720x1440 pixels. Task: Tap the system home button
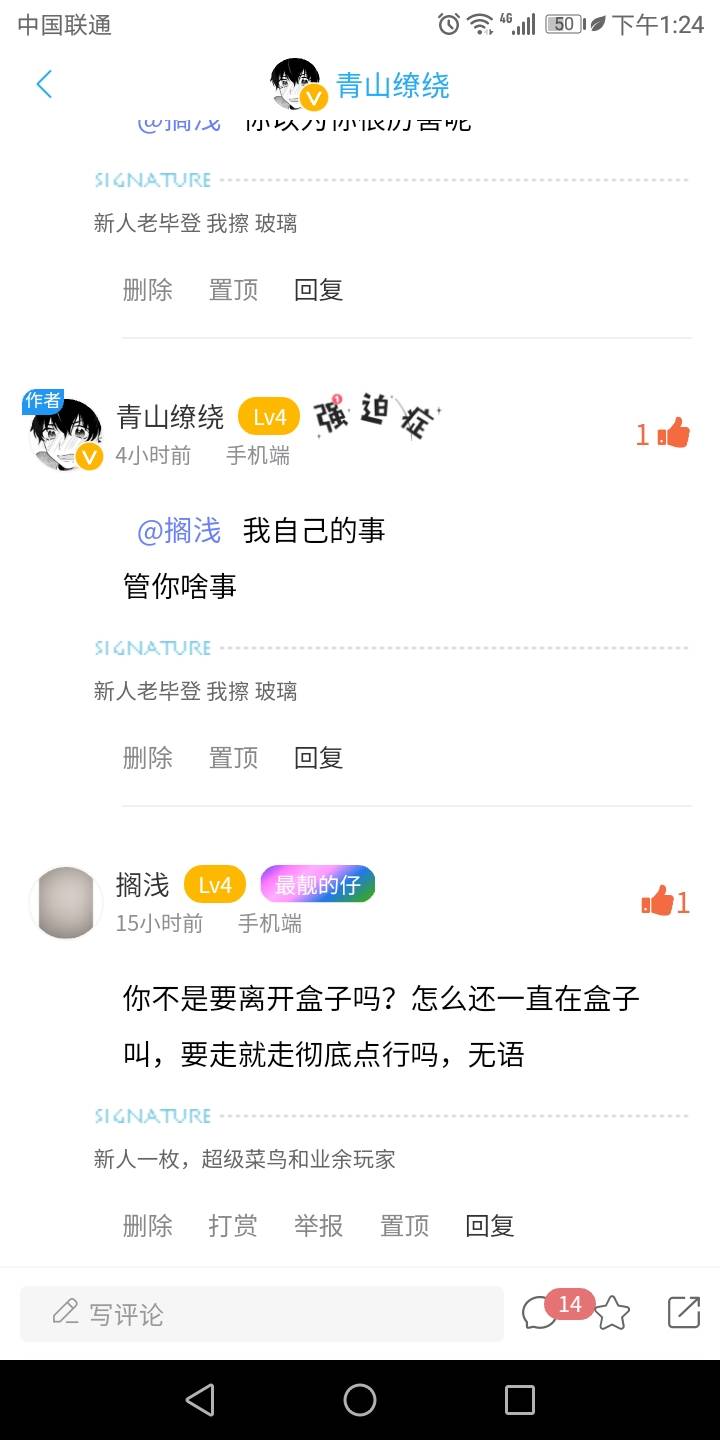point(360,1400)
